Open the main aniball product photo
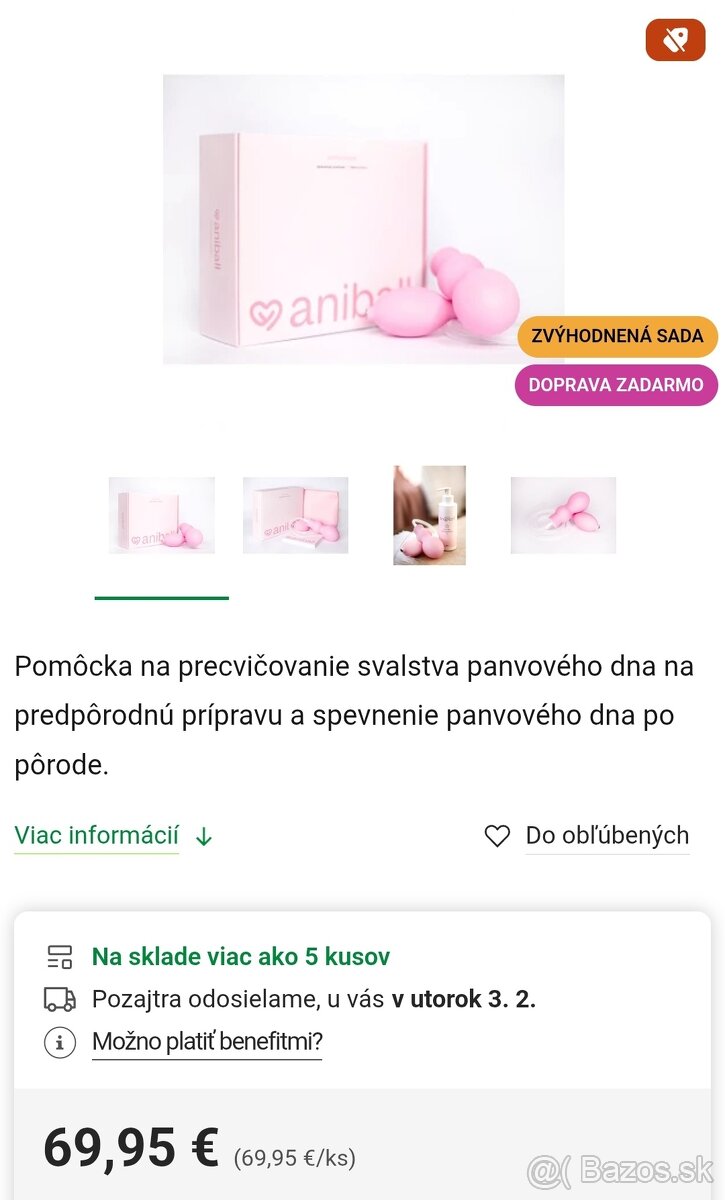 [x=363, y=219]
